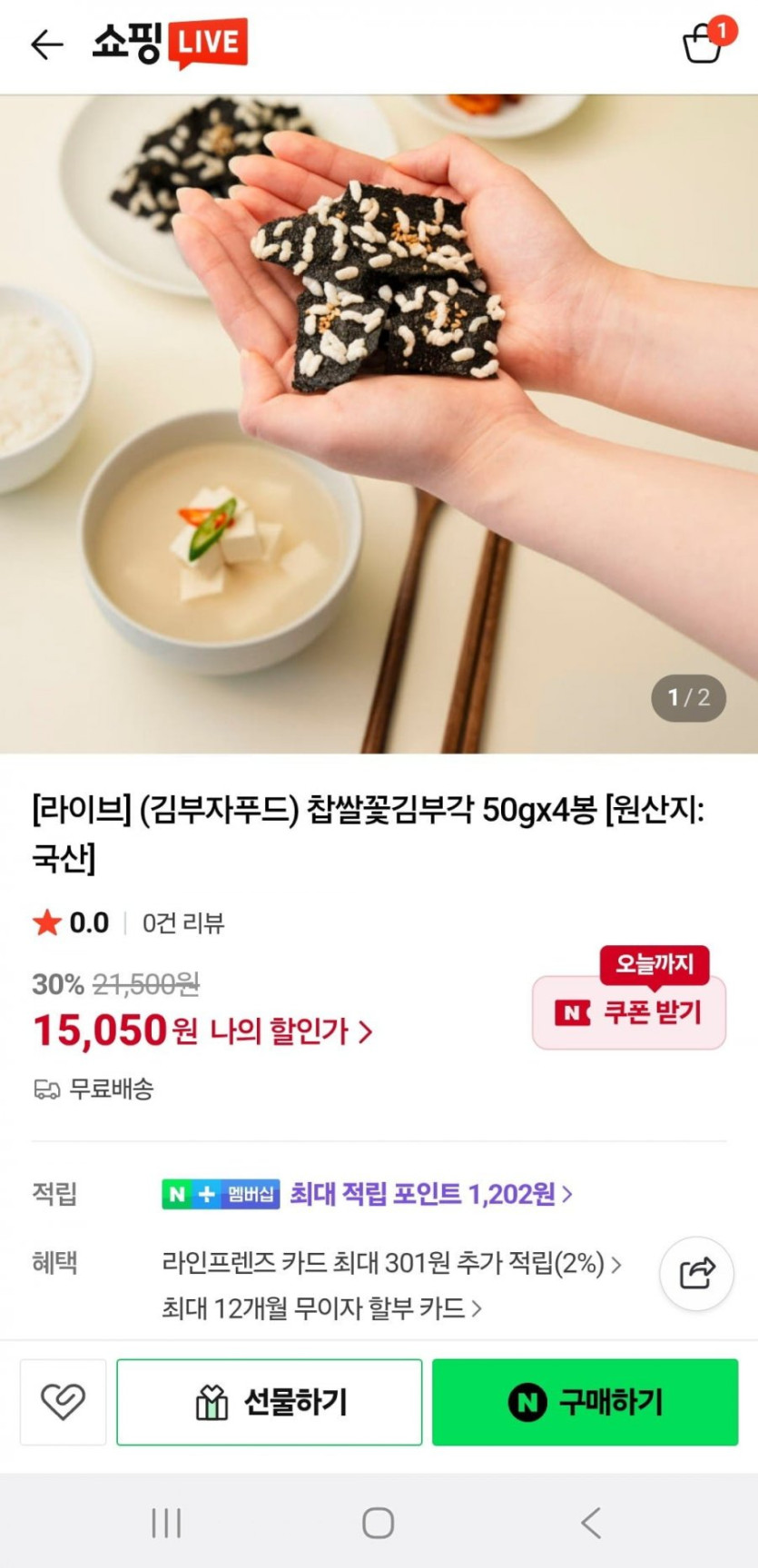Open 최대 적립 포인트 1,202원 details
Viewport: 758px width, 1568px height.
coord(430,1194)
